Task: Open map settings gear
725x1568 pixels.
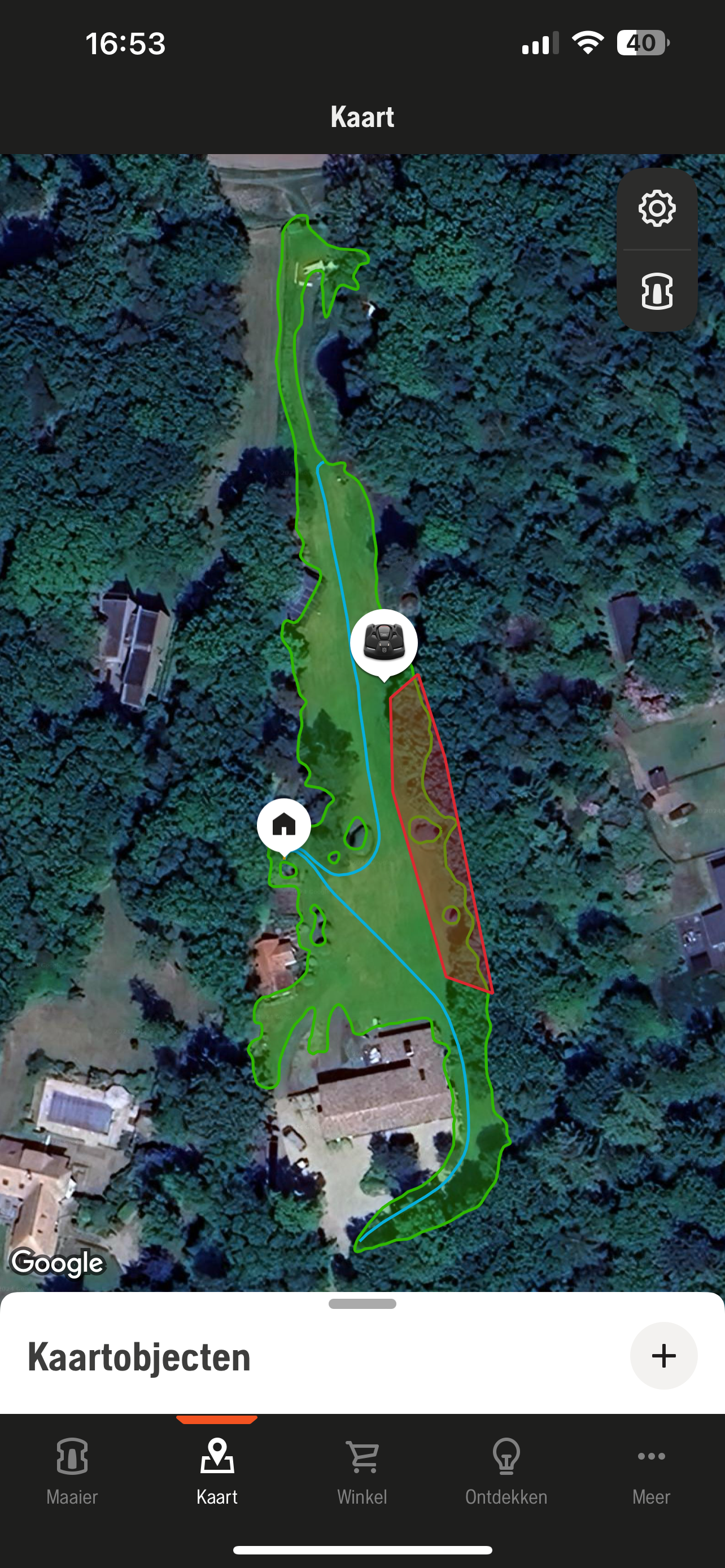Action: pos(656,209)
